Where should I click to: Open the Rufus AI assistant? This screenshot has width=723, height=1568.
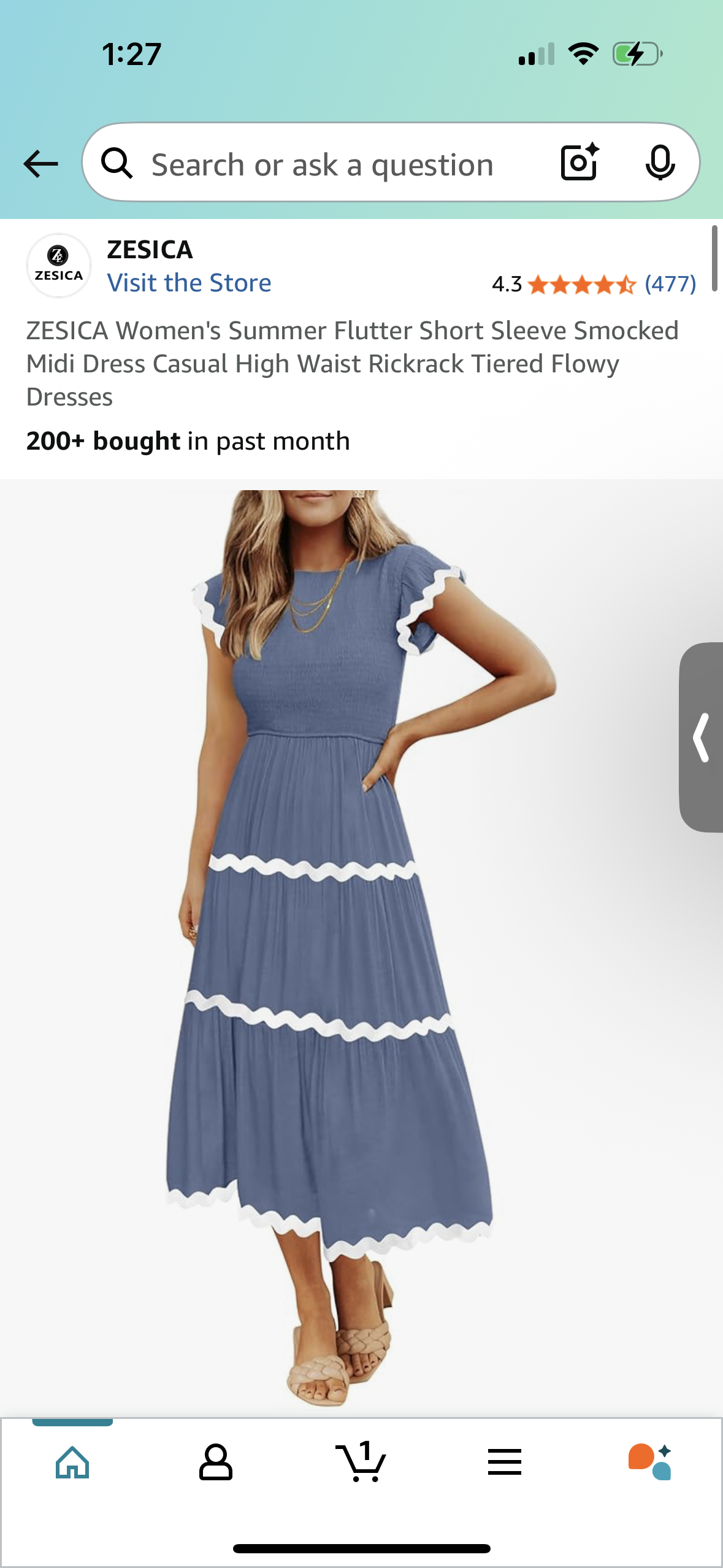[x=649, y=1462]
